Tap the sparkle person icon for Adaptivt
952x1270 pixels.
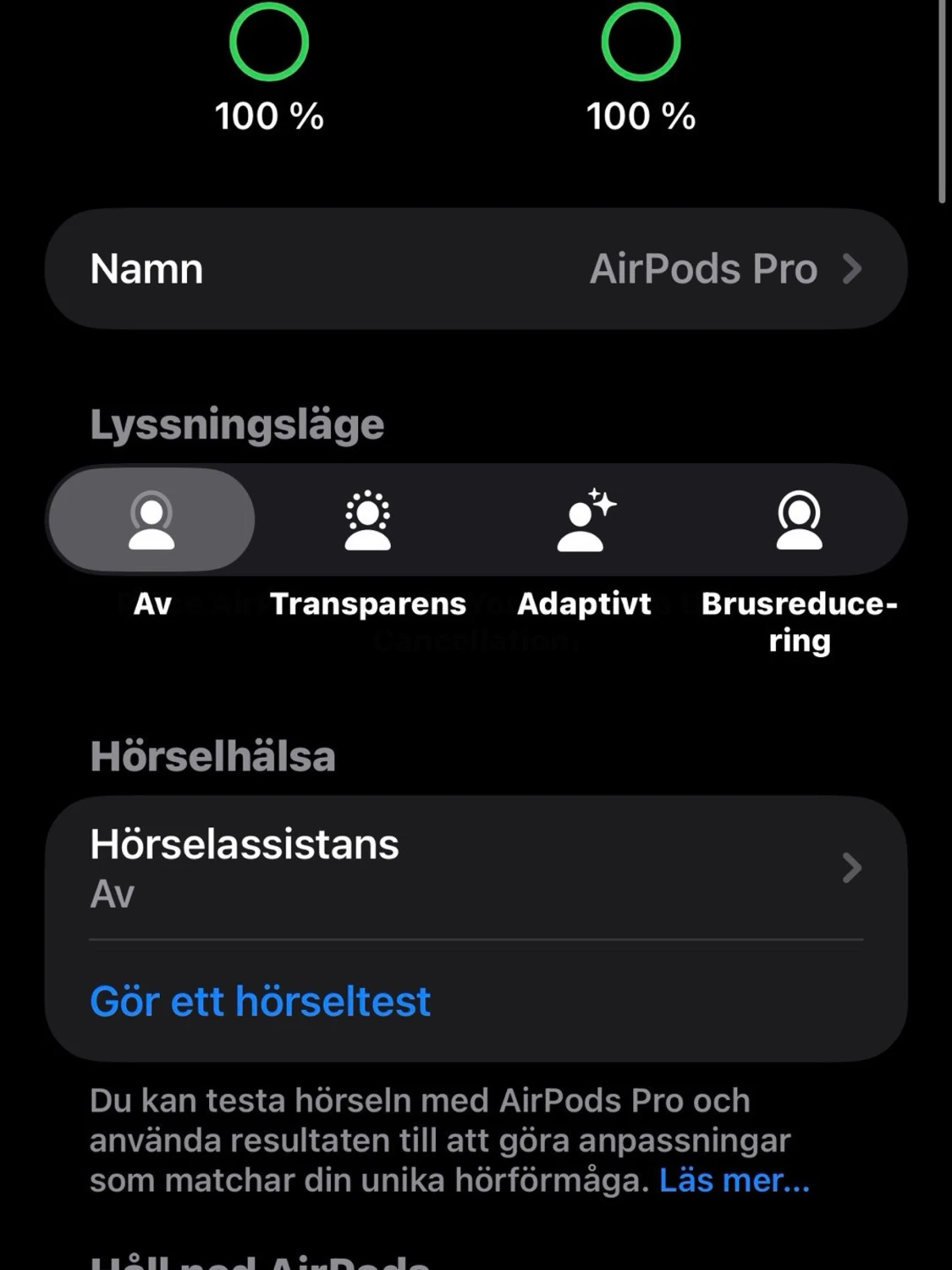(x=583, y=519)
